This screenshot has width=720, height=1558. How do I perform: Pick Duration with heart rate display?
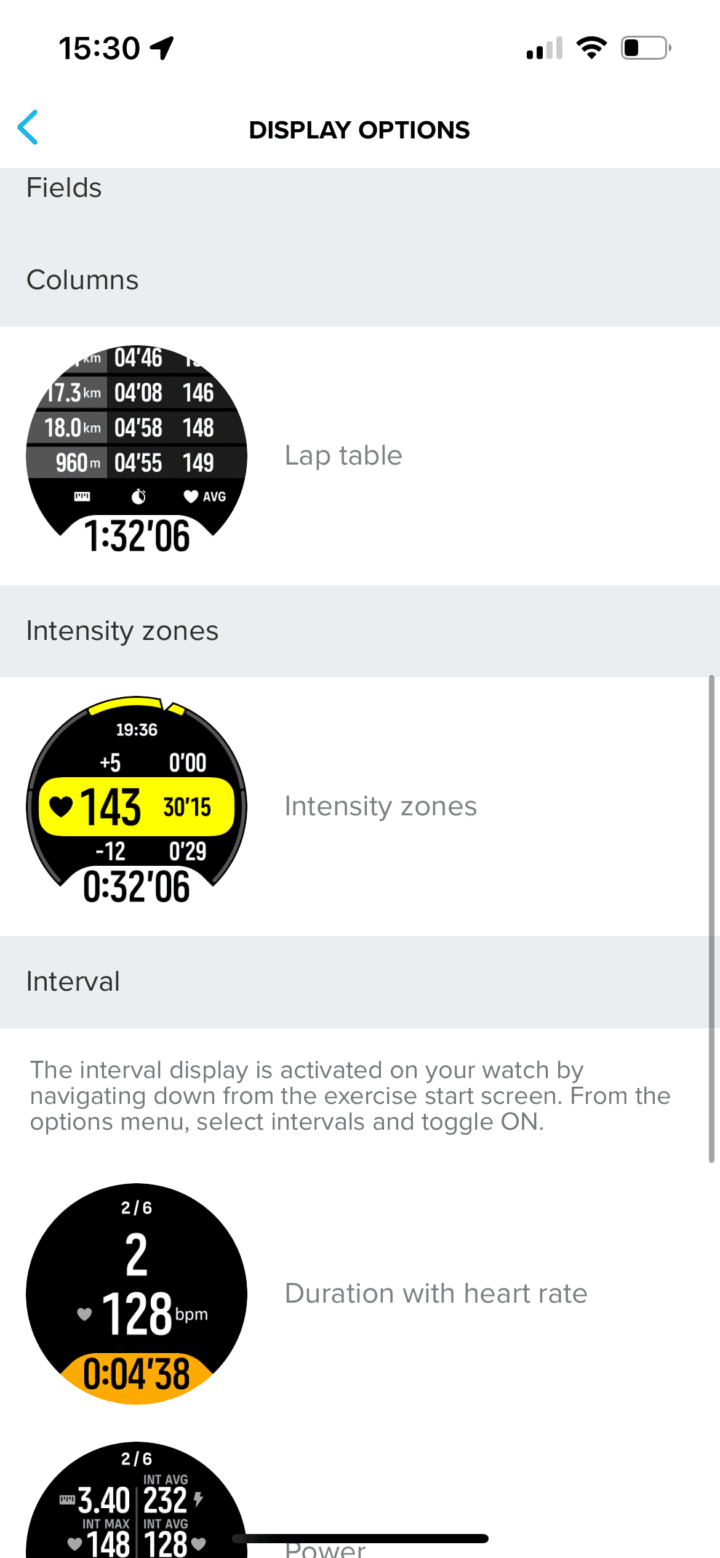[435, 1293]
